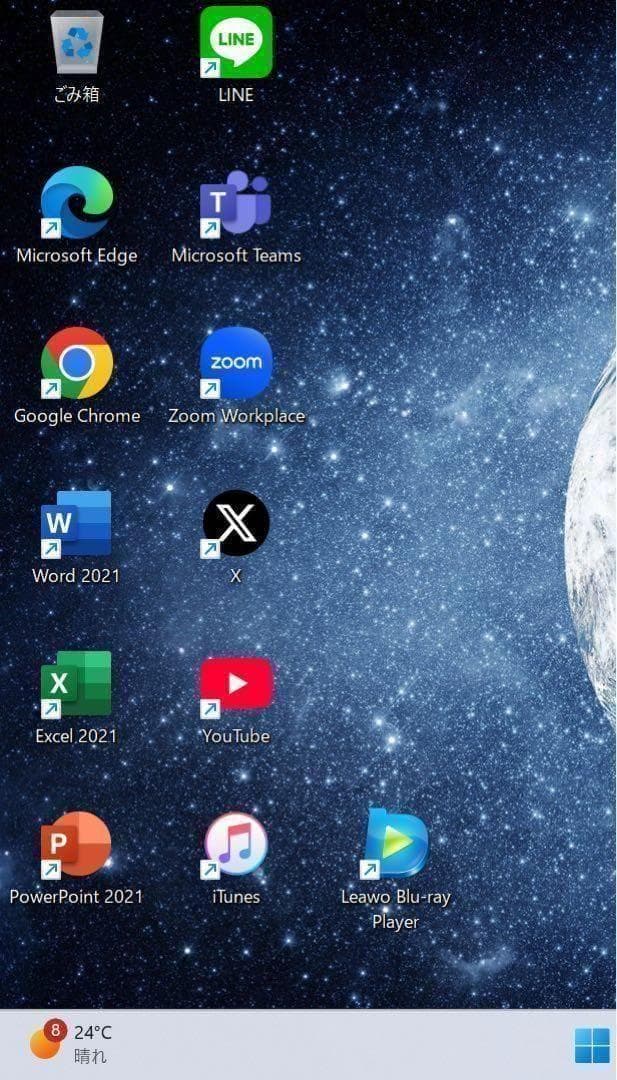Launch Excel 2021
Screen dimensions: 617x1080
(x=76, y=684)
